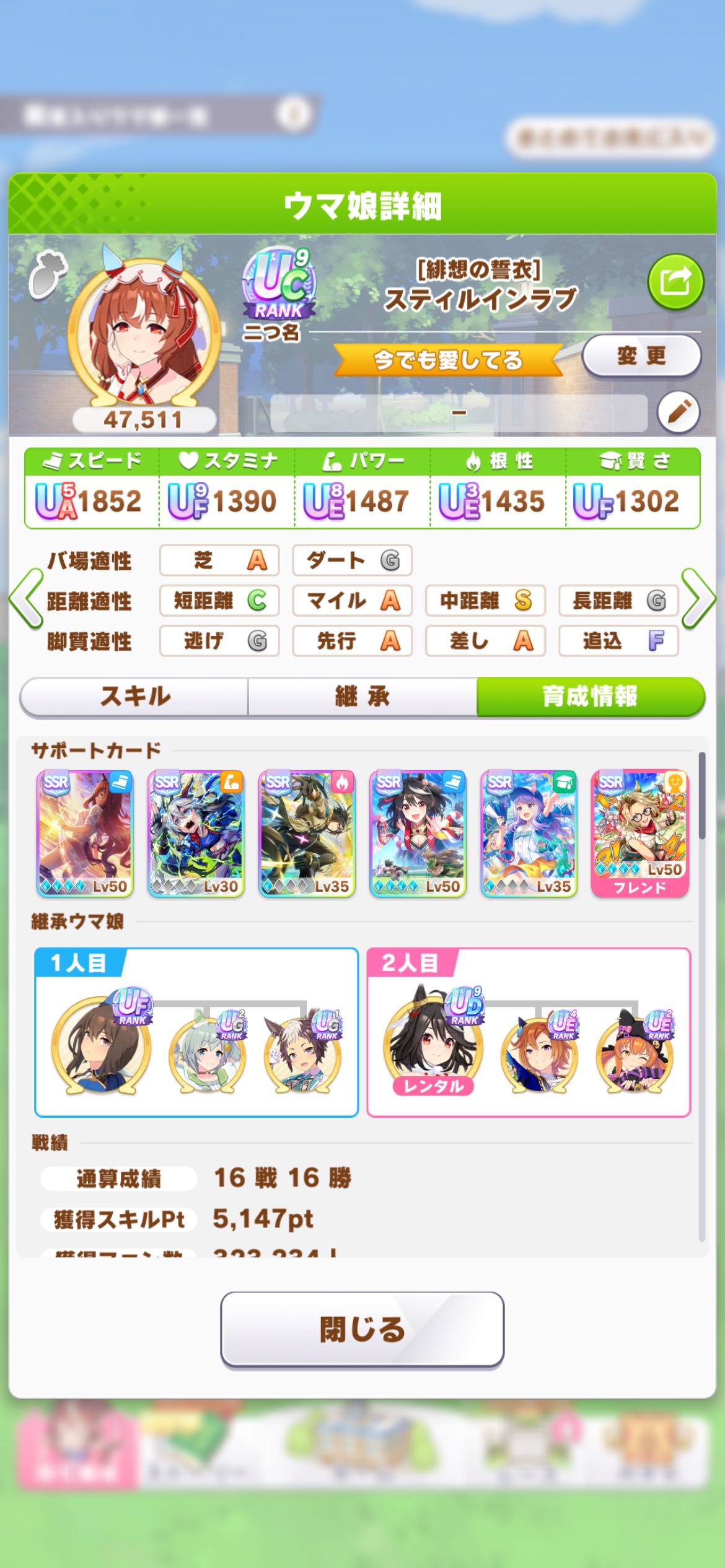Open the Lv30 power support card

[x=196, y=833]
